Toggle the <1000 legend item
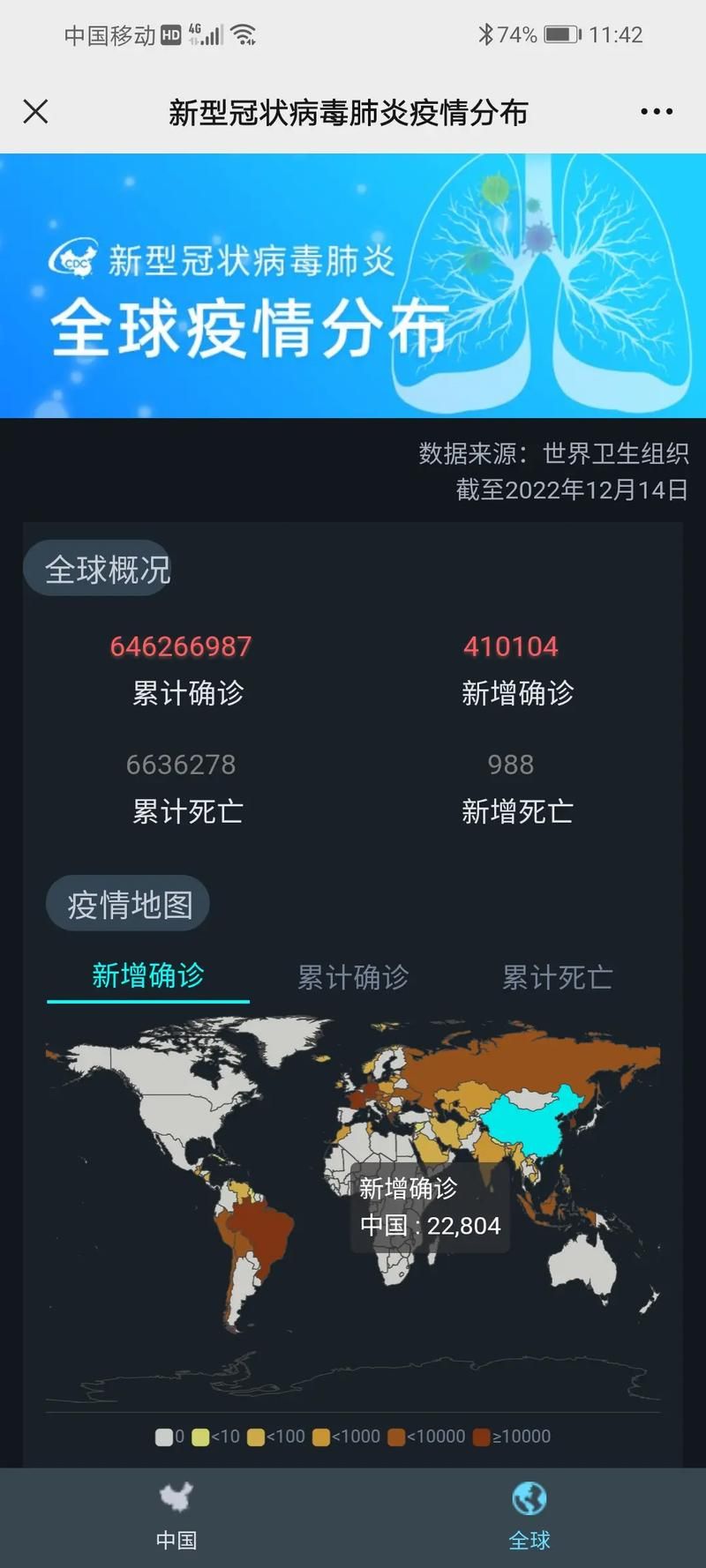This screenshot has height=1568, width=706. [x=346, y=1437]
